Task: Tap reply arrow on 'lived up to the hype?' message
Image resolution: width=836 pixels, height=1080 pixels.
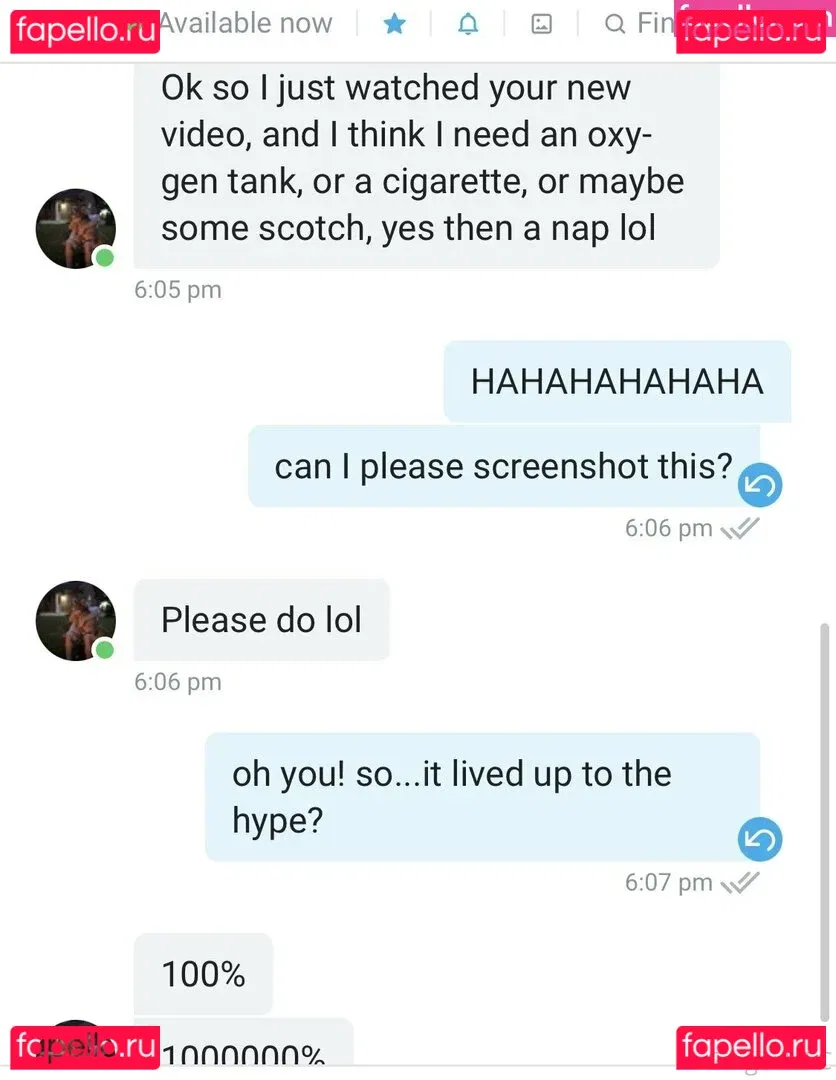Action: click(759, 839)
